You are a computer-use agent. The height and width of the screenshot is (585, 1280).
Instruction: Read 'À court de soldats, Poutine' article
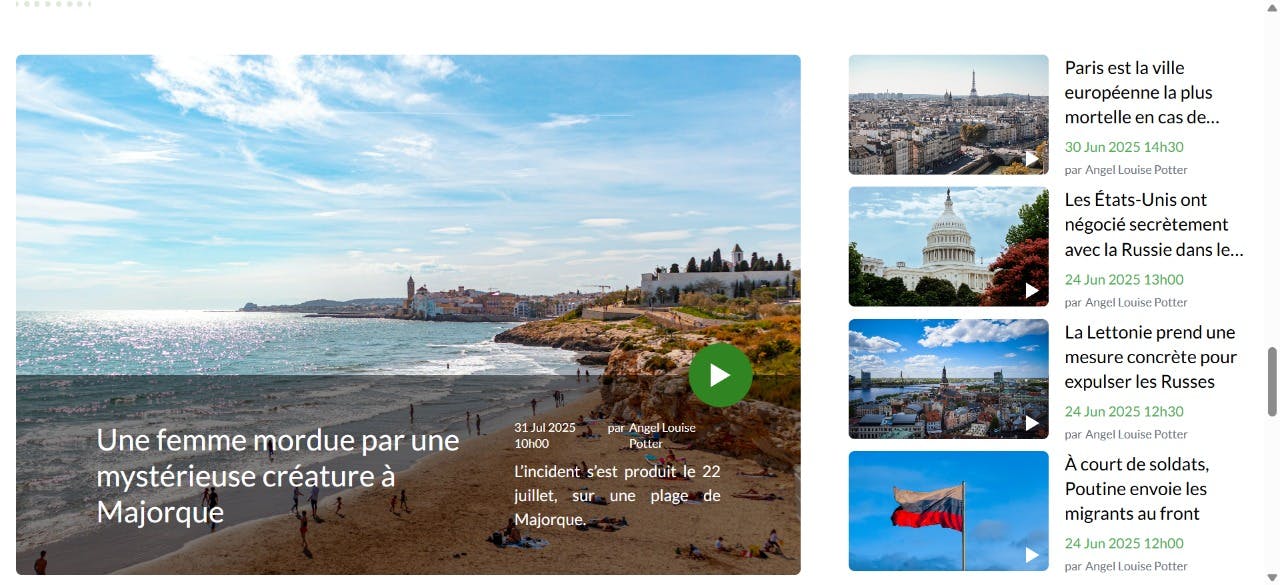pyautogui.click(x=1136, y=489)
